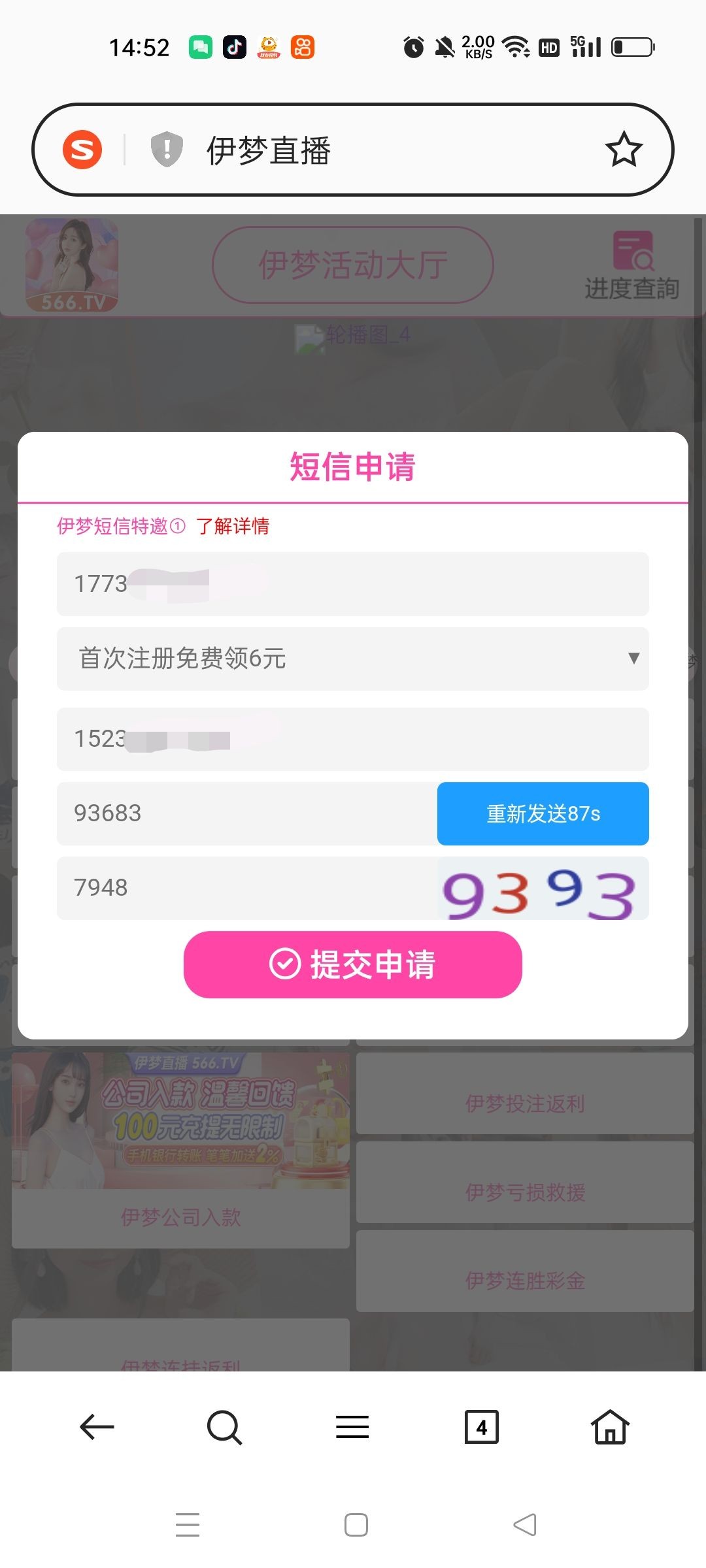The height and width of the screenshot is (1568, 706).
Task: Edit the captcha field showing 7948
Action: 247,888
